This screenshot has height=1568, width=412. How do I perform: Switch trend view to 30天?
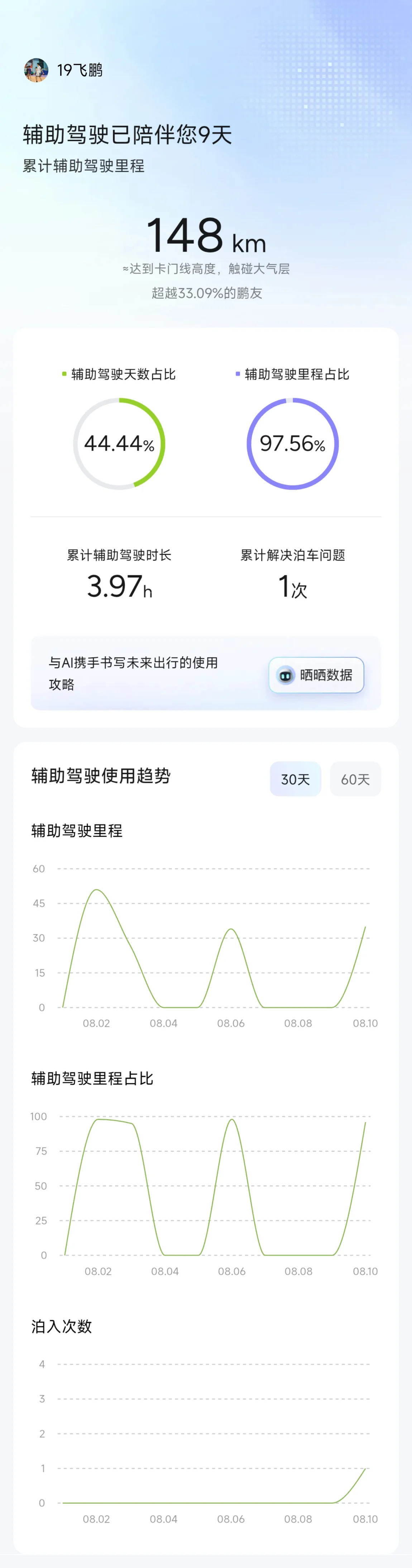[x=296, y=779]
